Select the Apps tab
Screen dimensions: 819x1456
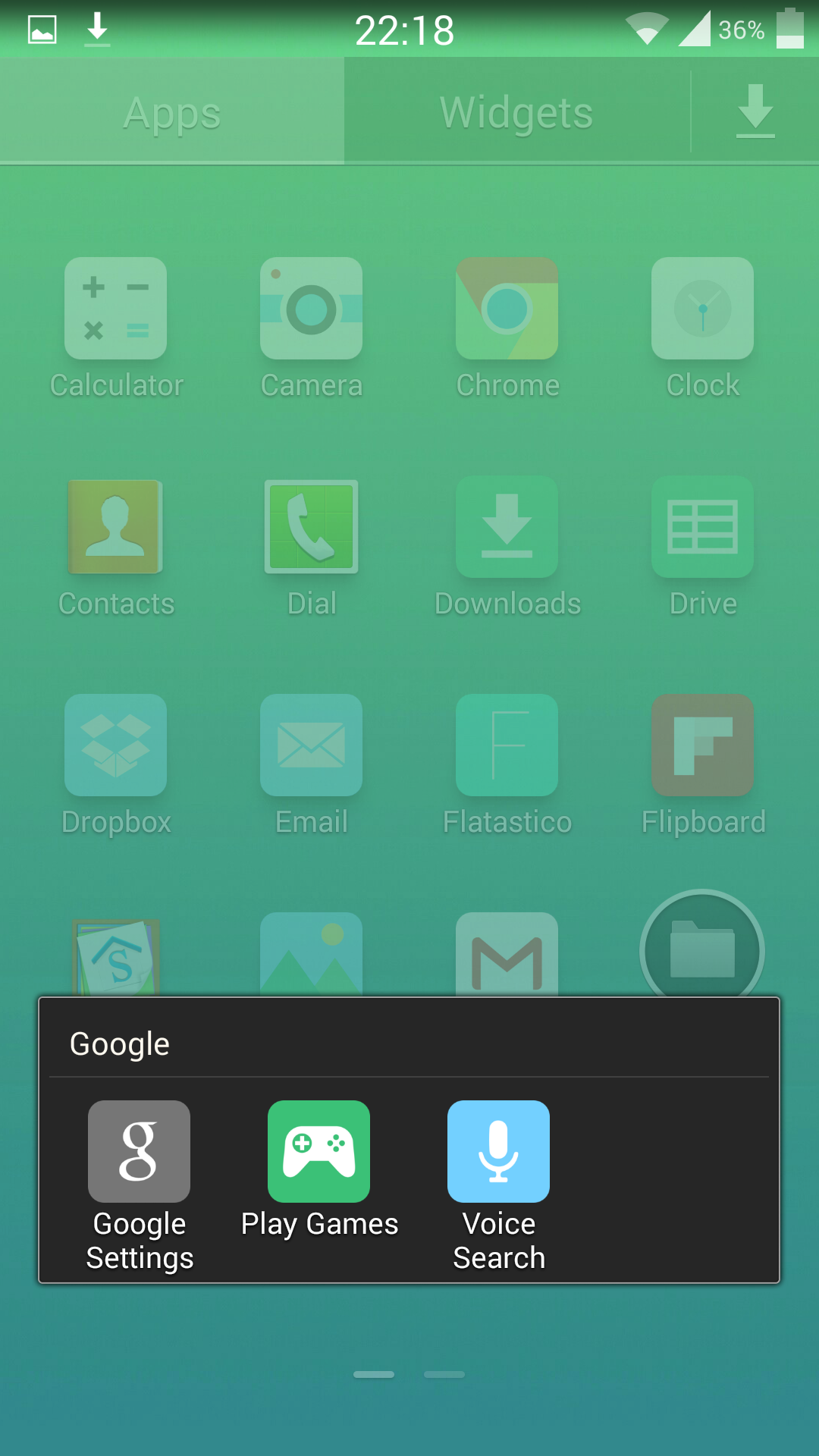point(172,112)
